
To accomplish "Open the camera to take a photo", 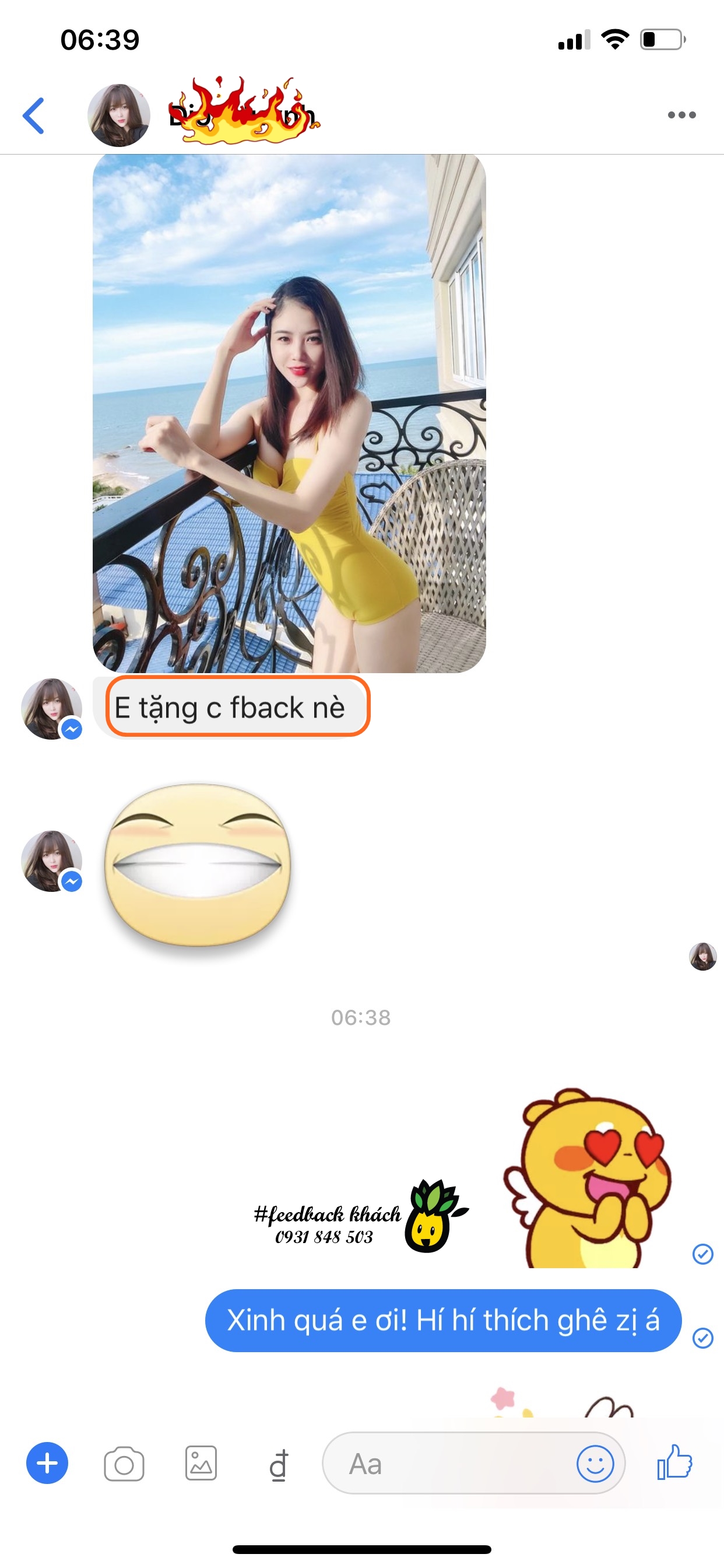I will (x=124, y=1464).
